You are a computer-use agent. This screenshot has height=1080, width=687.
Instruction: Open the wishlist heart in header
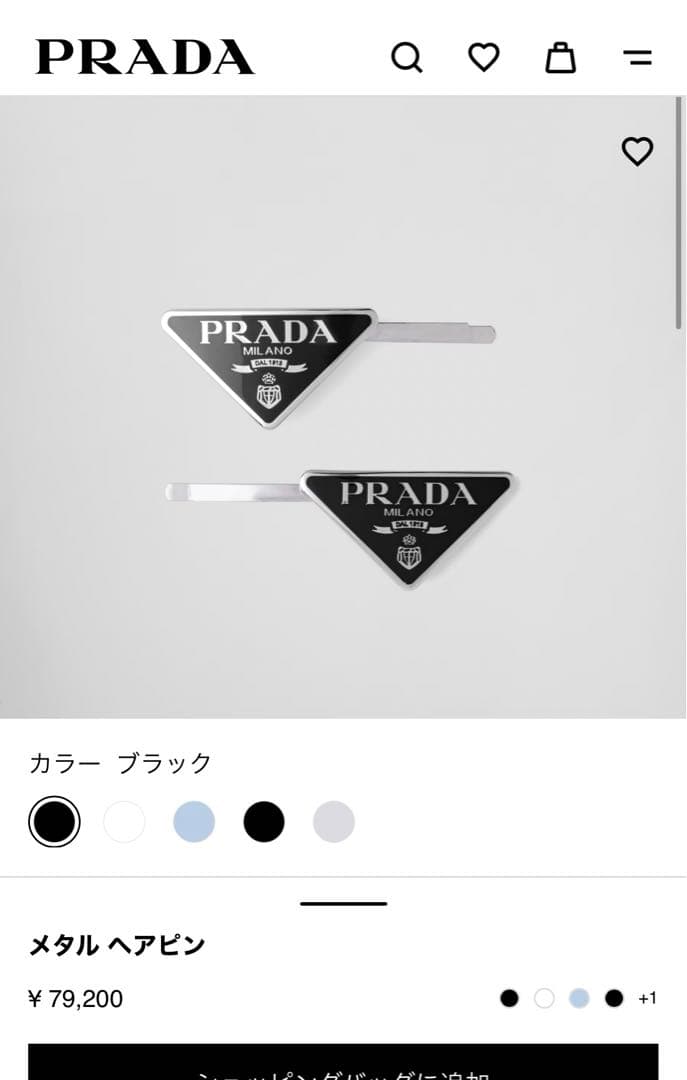point(484,57)
